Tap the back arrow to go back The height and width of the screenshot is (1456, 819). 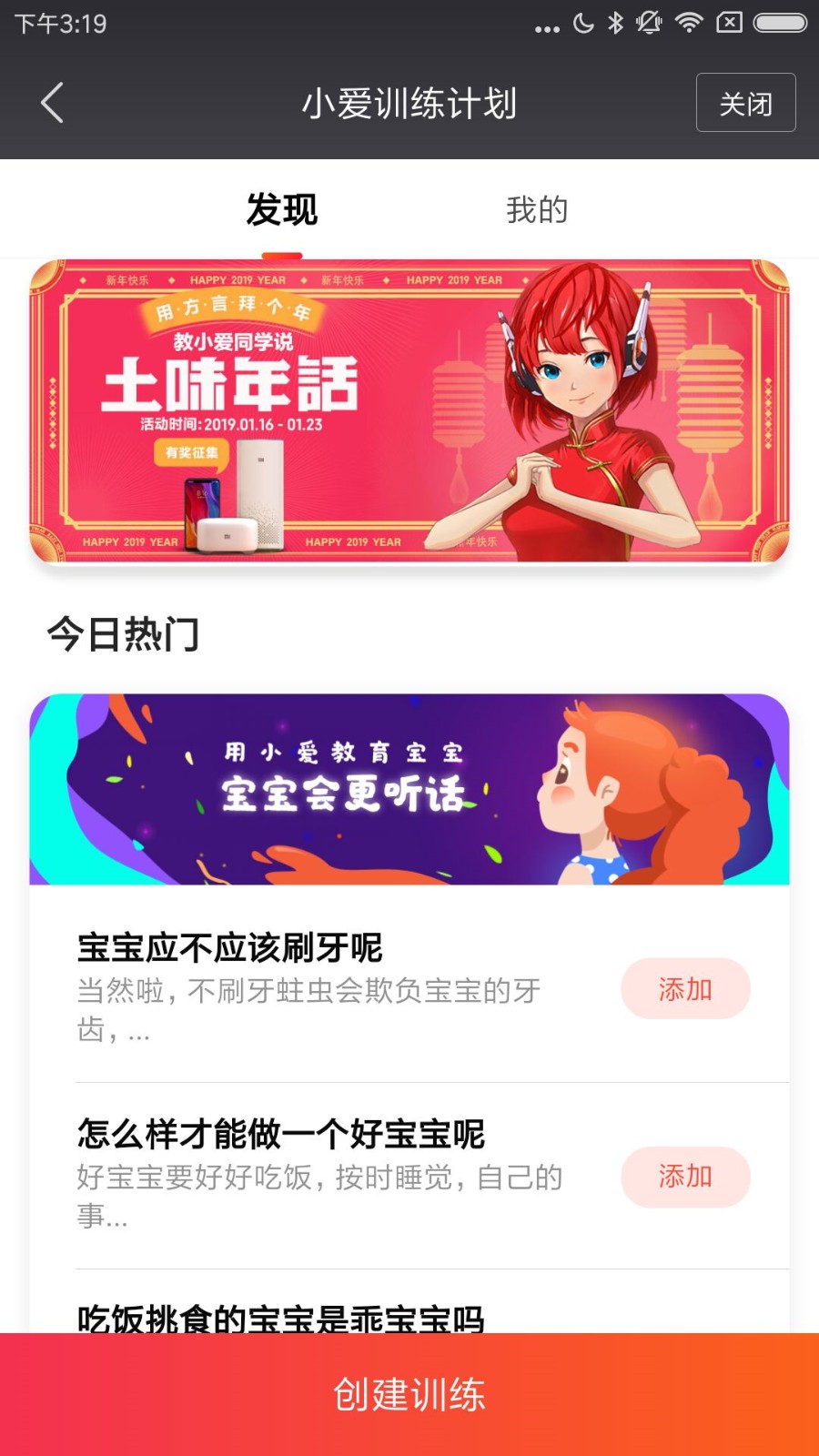[51, 103]
